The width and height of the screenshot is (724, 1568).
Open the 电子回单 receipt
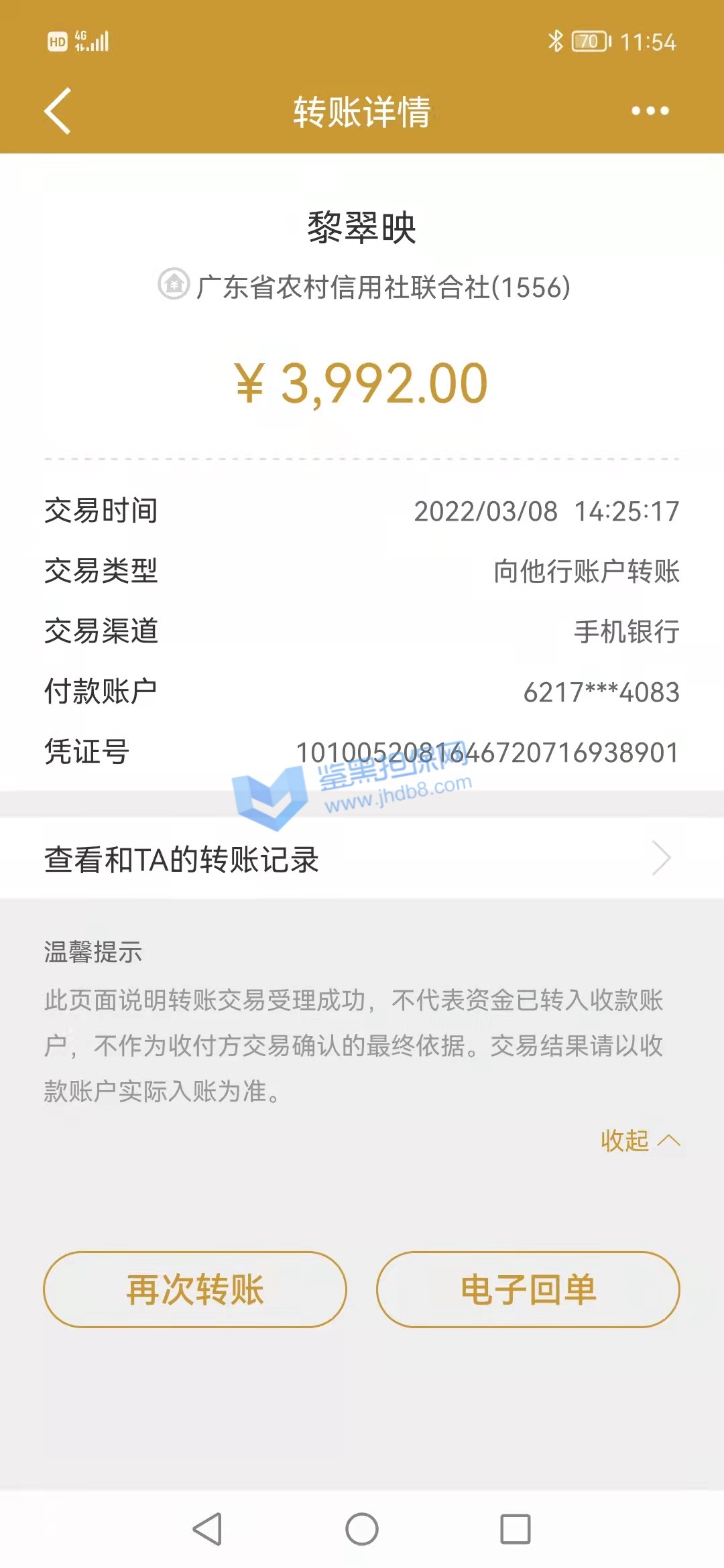pos(528,1289)
